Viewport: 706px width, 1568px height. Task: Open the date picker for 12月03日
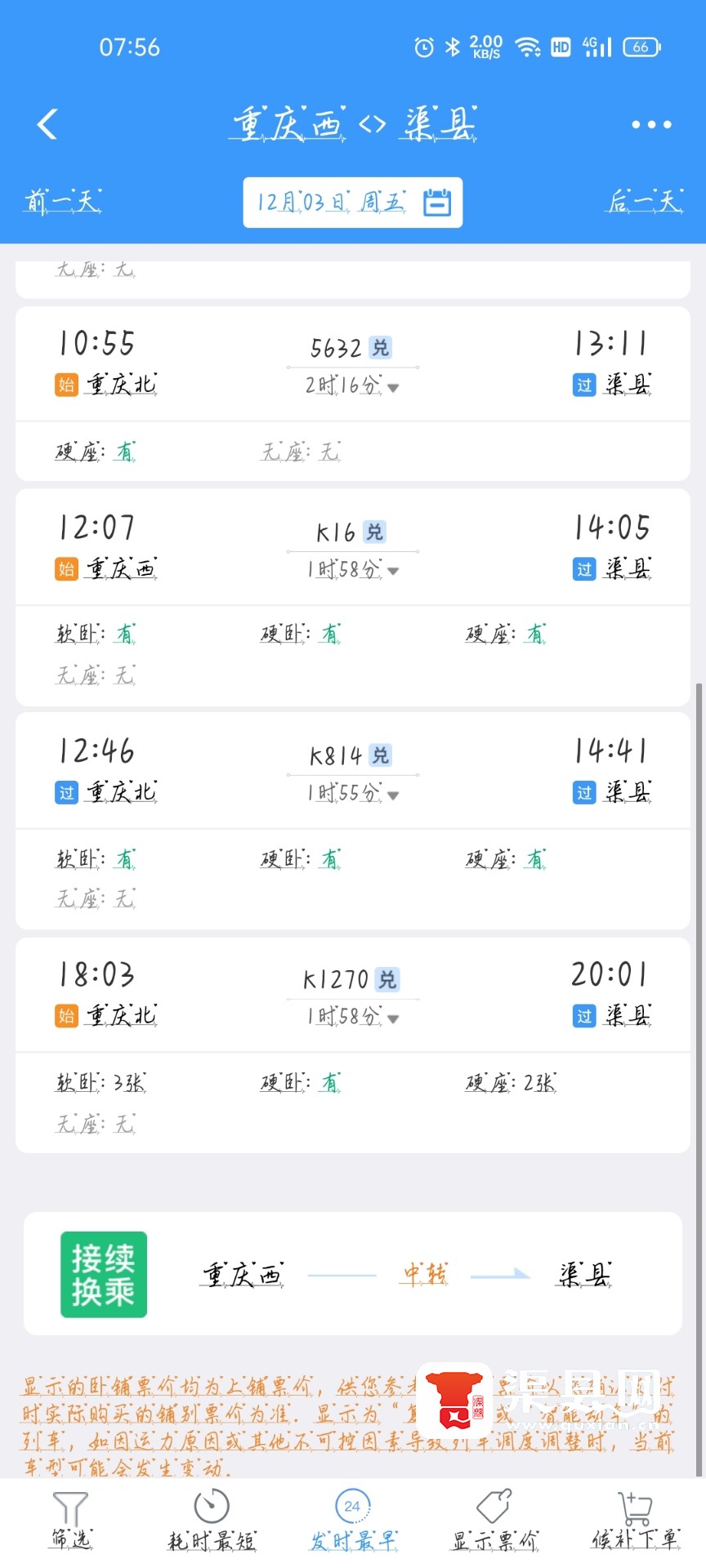tap(353, 203)
